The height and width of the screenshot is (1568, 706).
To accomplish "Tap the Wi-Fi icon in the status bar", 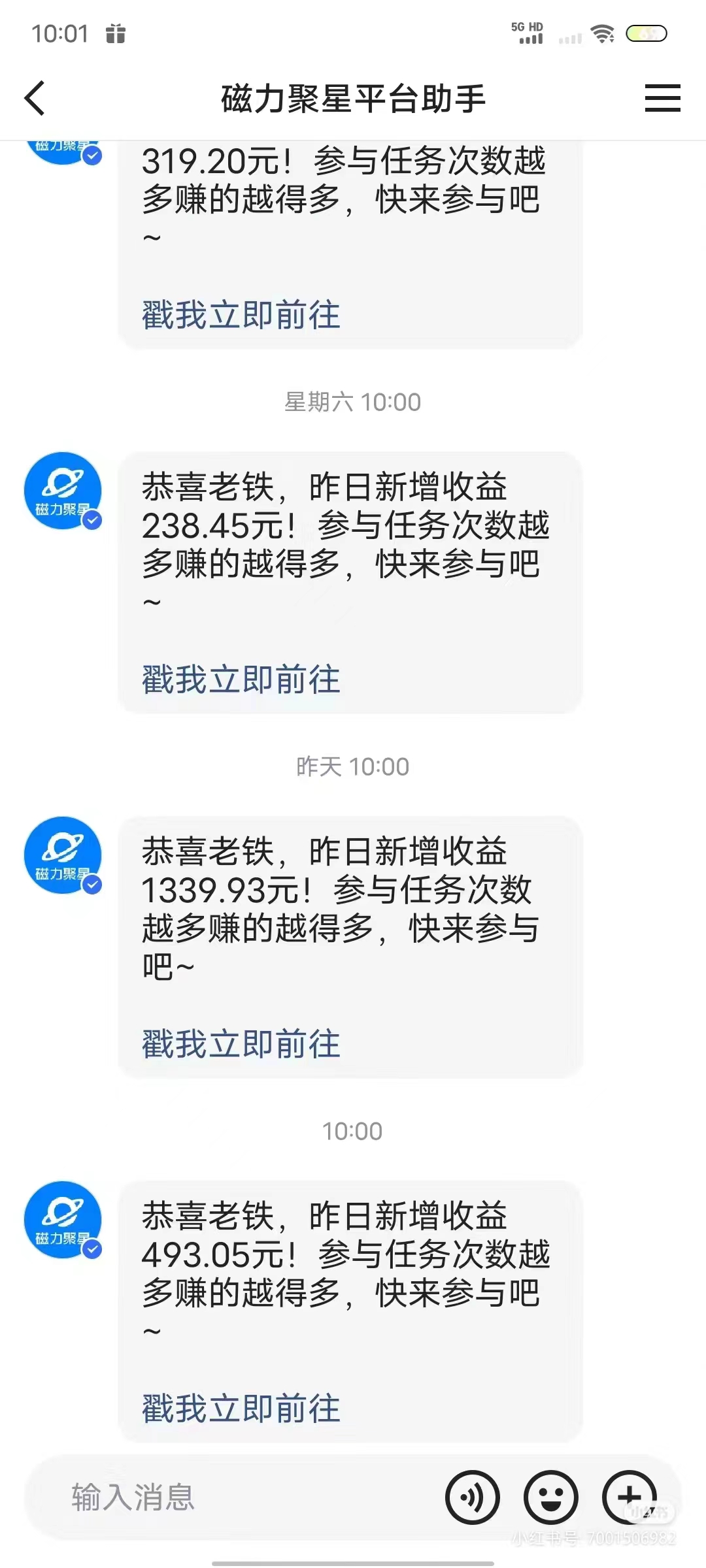I will pos(602,34).
